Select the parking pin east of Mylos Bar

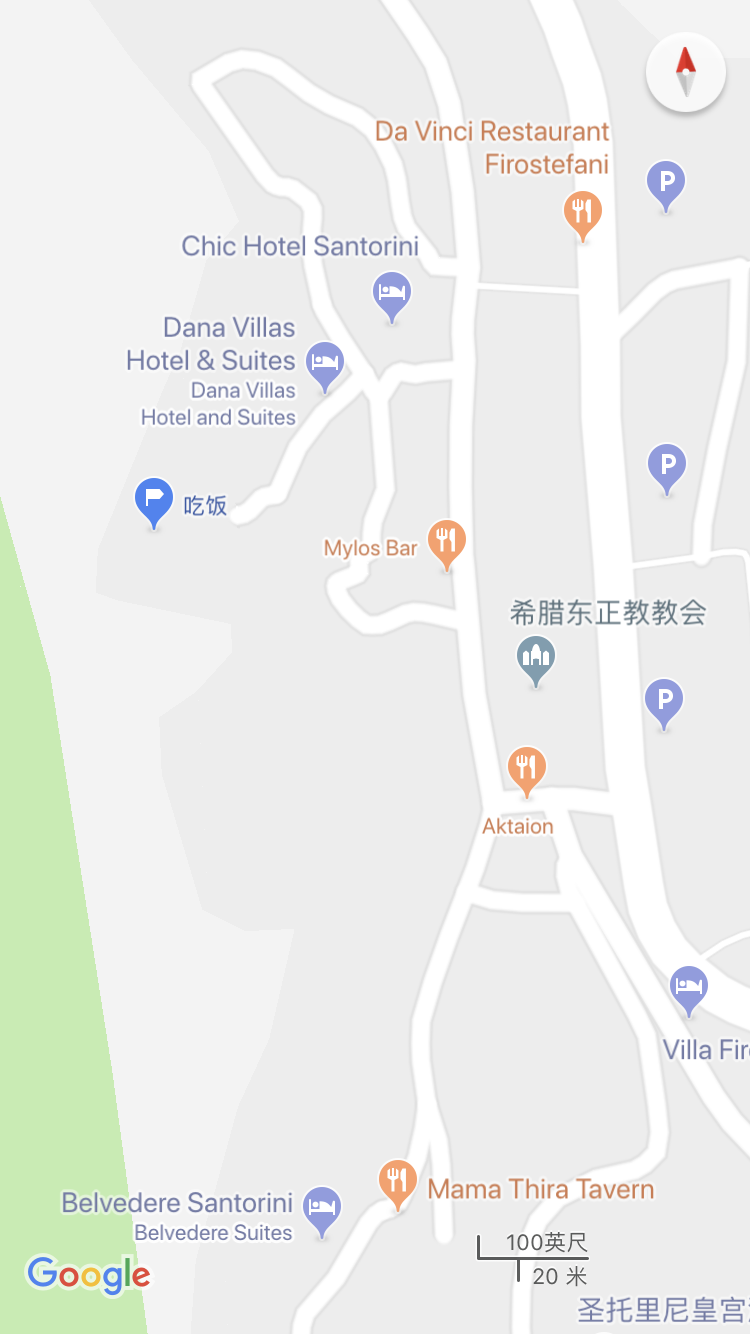coord(667,468)
